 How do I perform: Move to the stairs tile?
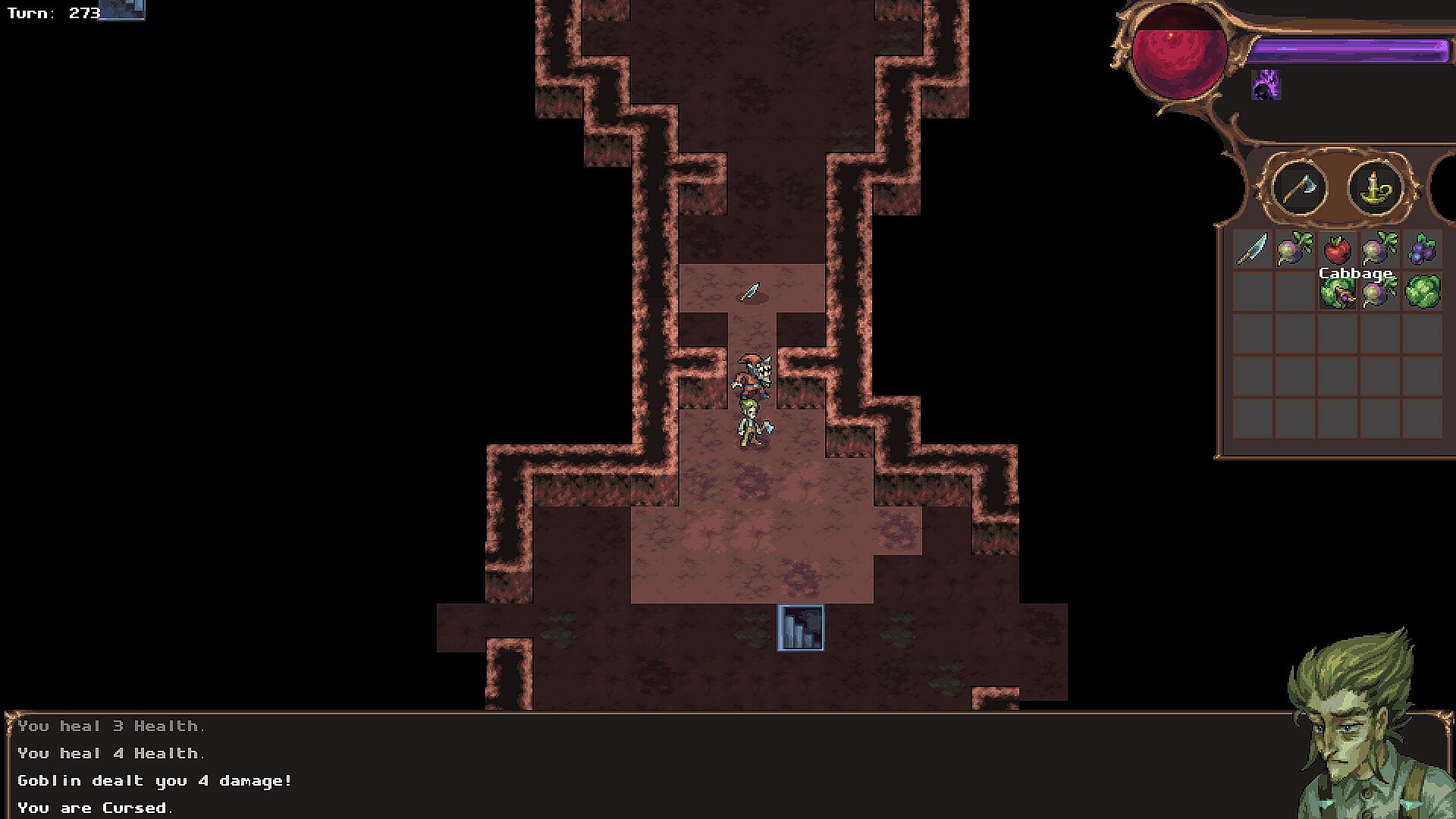pyautogui.click(x=801, y=627)
